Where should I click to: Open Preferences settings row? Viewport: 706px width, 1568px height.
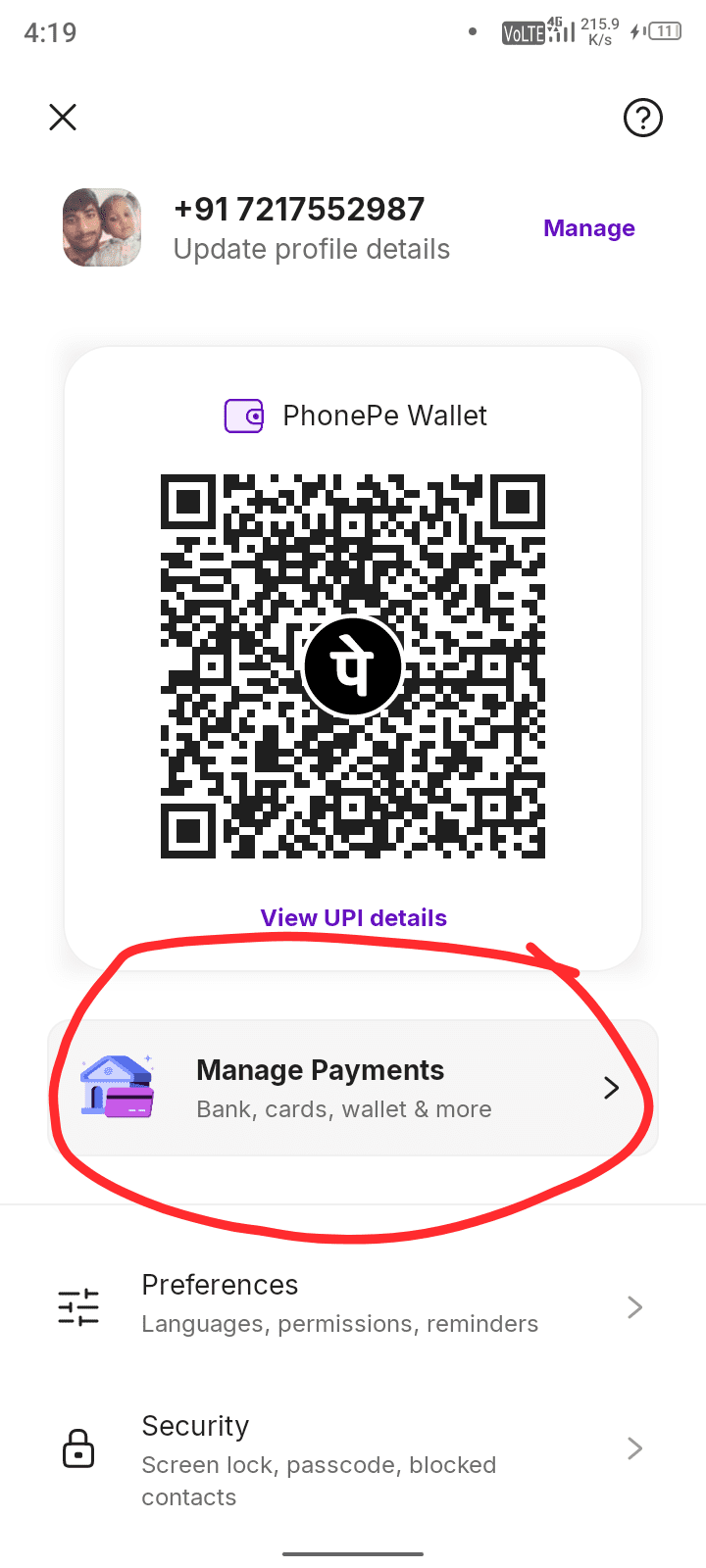(353, 1304)
